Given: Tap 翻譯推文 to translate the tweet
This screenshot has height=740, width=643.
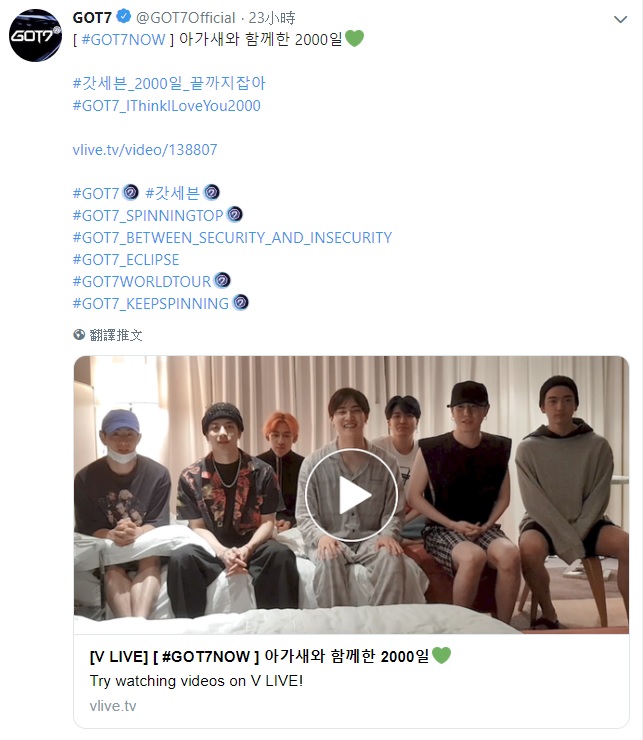Looking at the screenshot, I should point(116,335).
